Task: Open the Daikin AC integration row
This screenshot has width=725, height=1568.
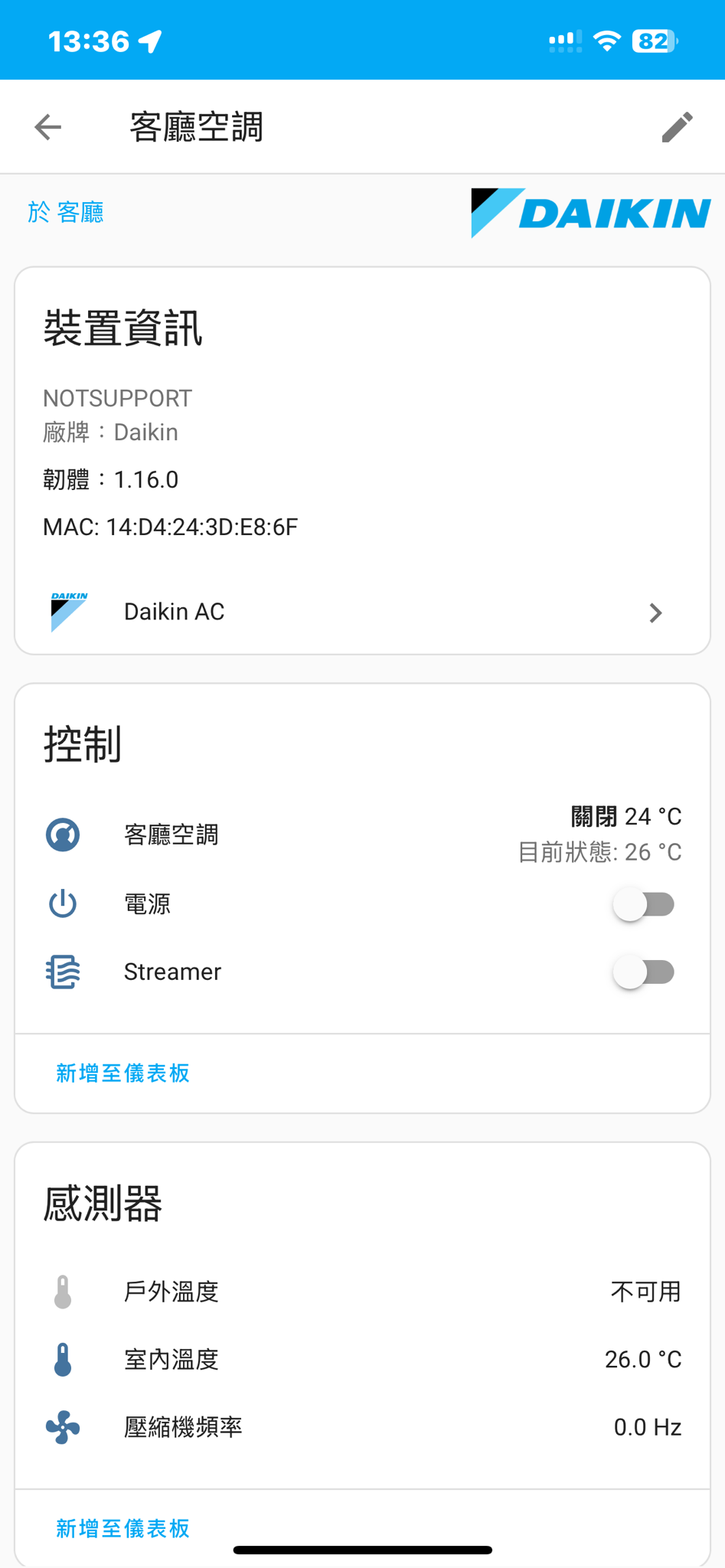Action: [361, 612]
